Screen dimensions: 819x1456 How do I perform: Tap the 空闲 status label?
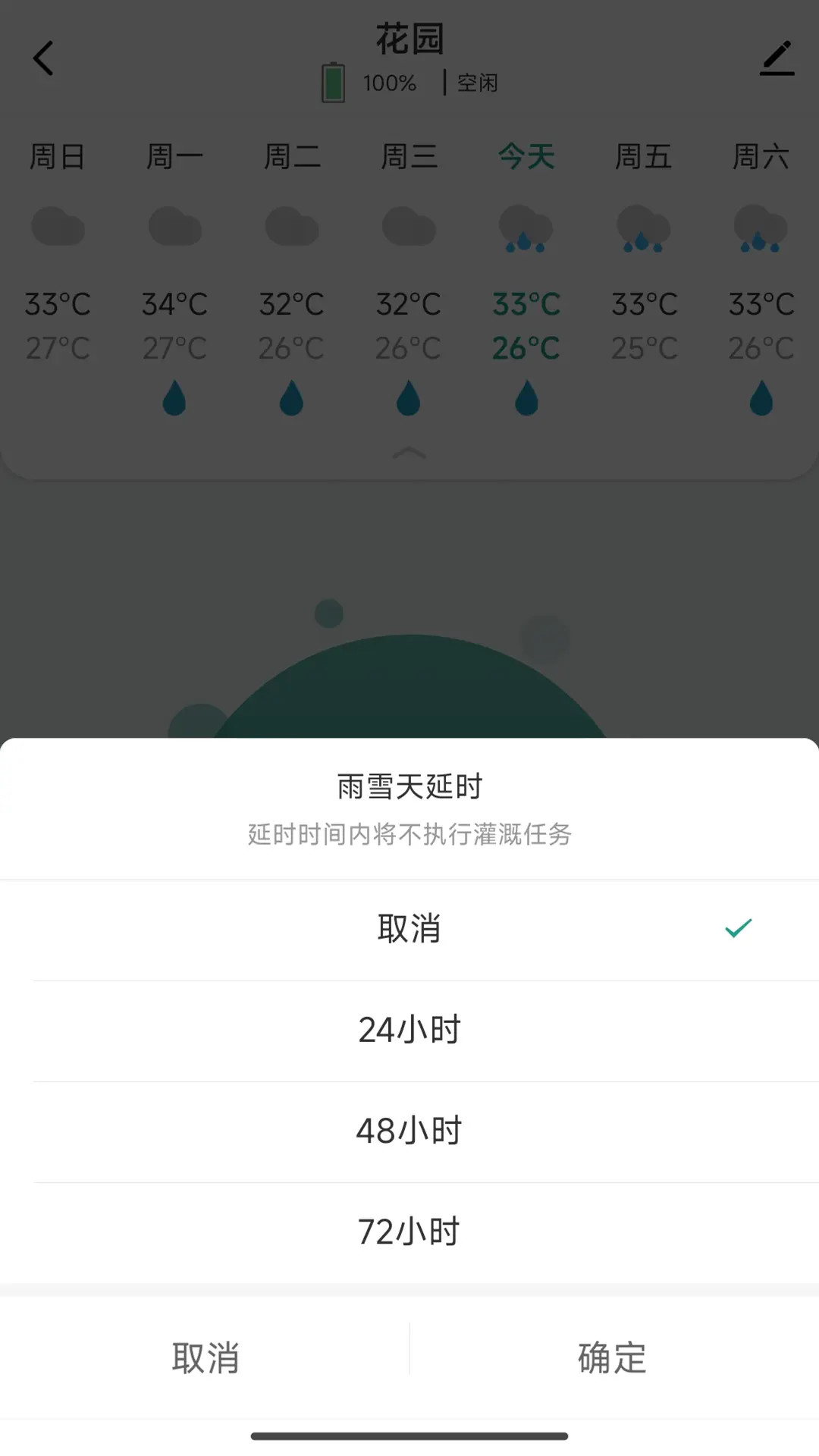pyautogui.click(x=478, y=82)
